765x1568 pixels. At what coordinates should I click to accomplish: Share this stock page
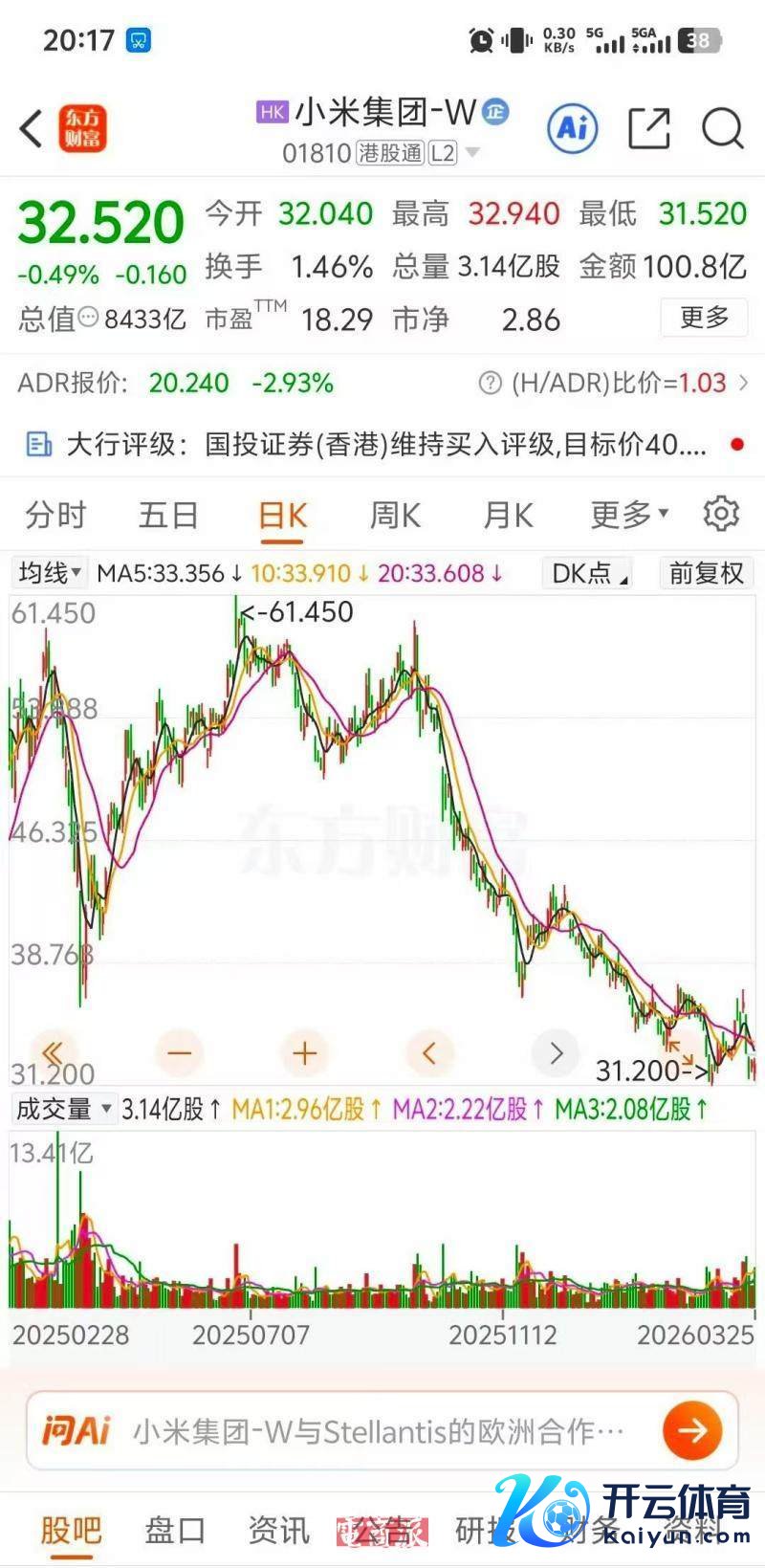(648, 128)
